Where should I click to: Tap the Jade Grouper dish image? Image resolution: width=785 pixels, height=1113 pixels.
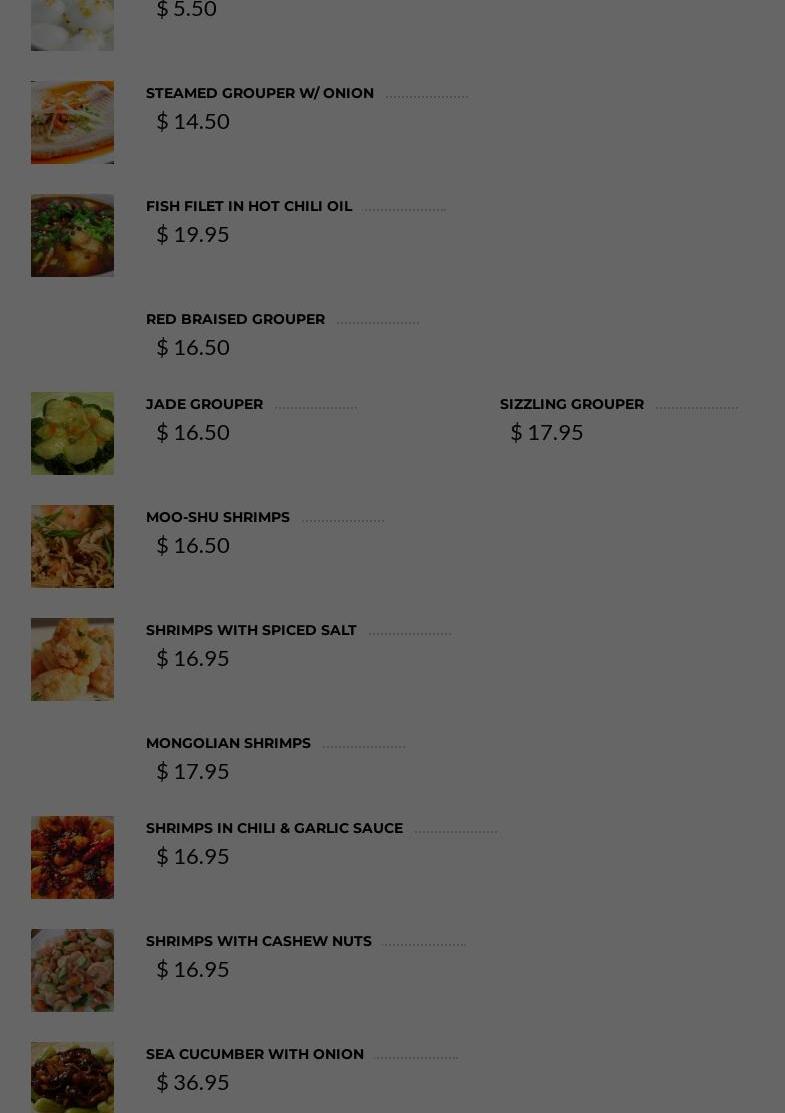72,433
